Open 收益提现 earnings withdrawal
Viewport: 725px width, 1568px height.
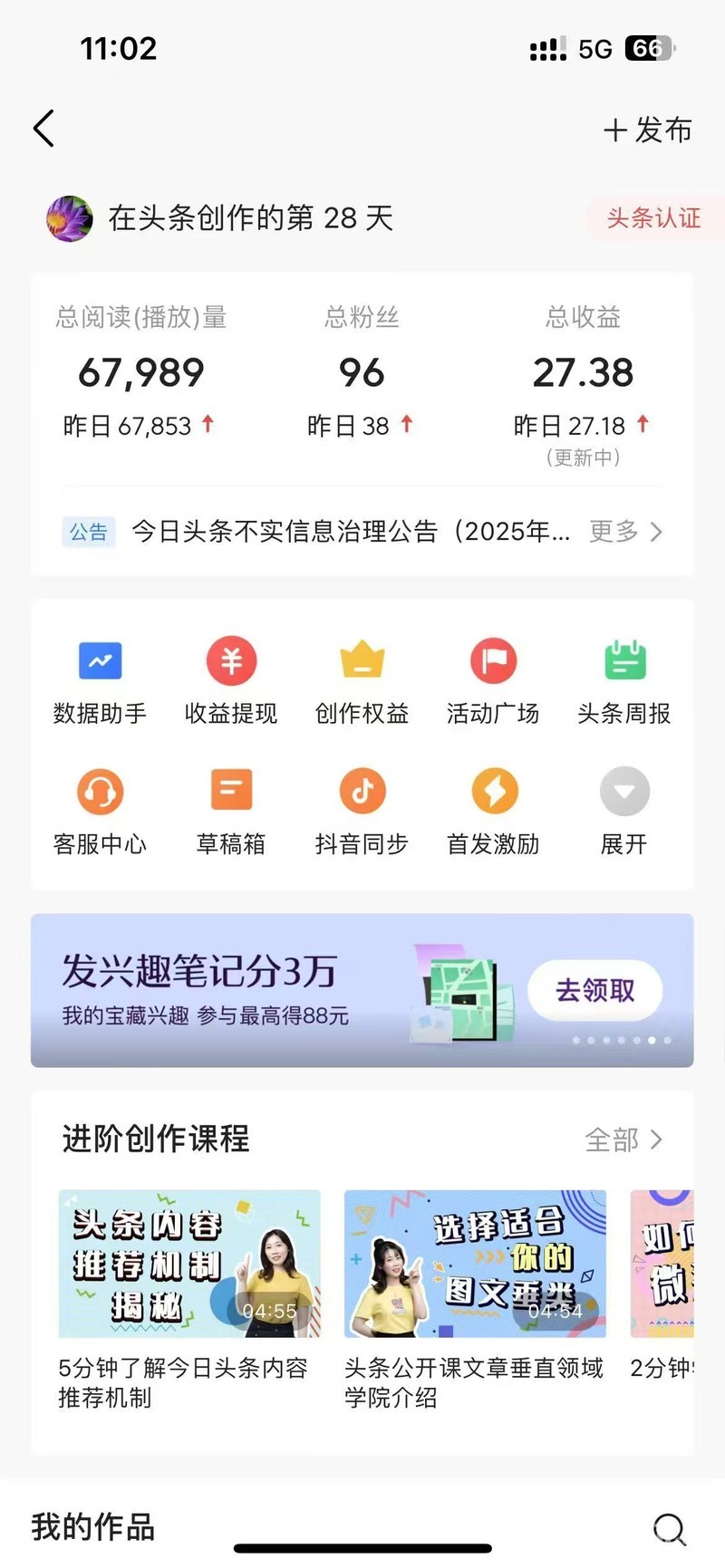pos(231,681)
